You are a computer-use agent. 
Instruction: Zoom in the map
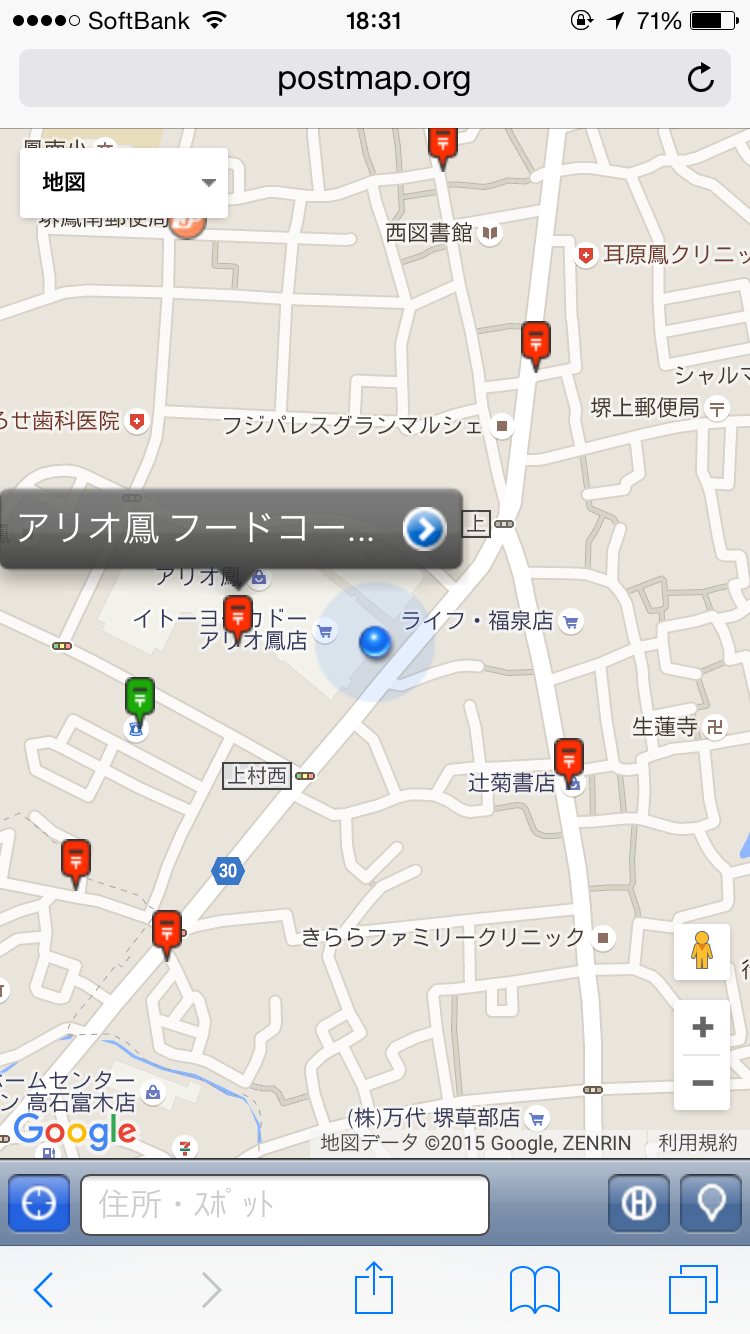pos(702,1027)
